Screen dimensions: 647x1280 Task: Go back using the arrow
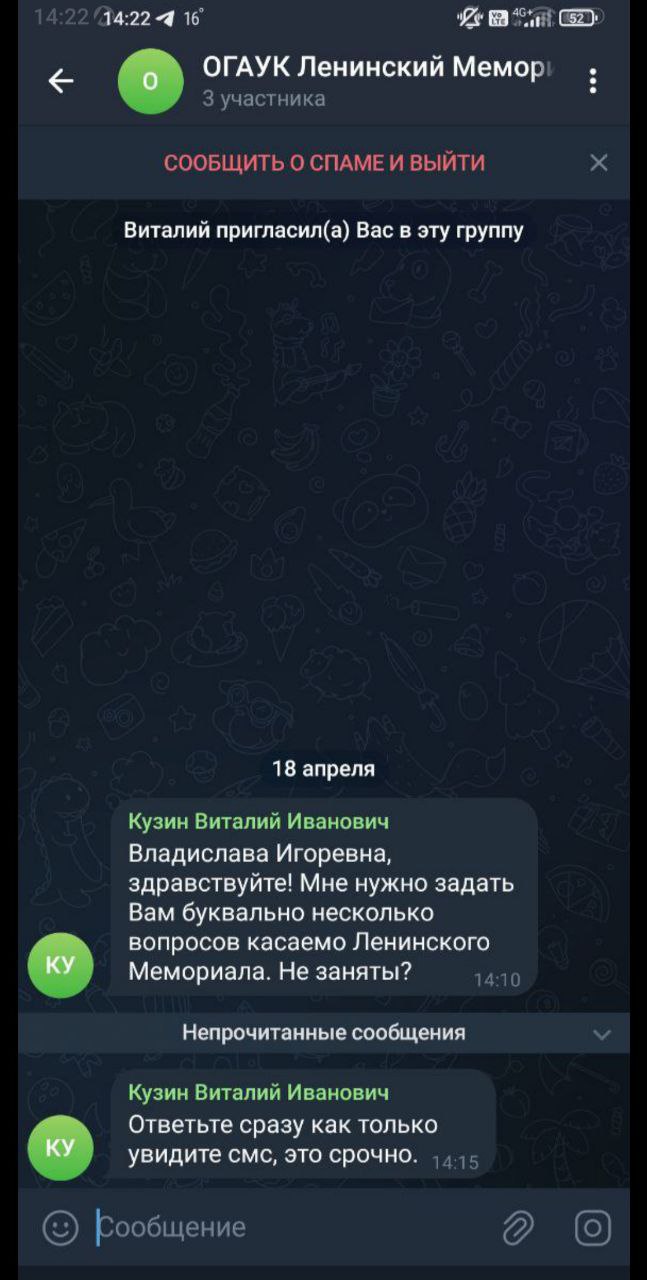point(61,81)
